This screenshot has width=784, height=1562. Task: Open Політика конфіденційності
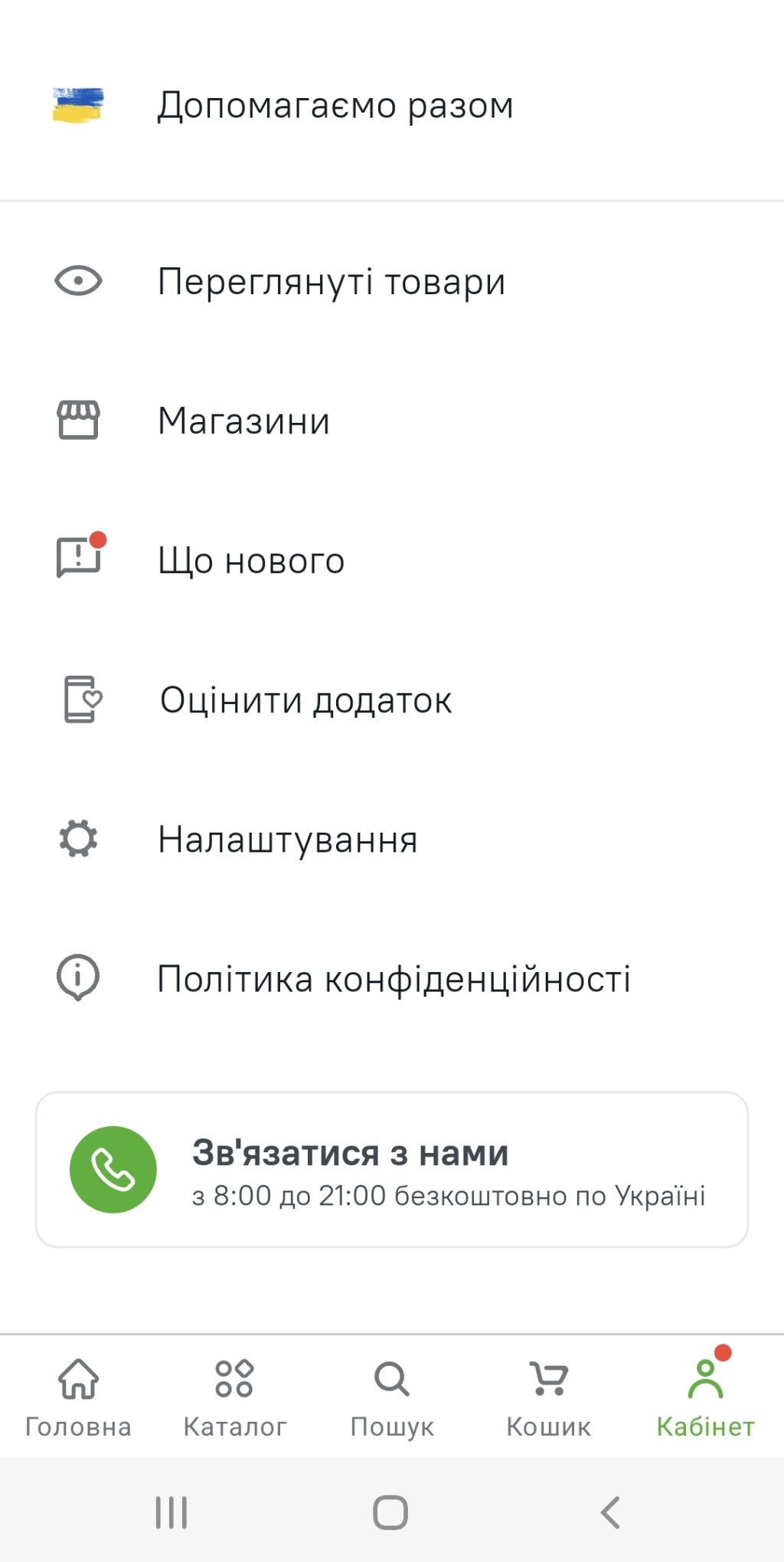(x=394, y=979)
